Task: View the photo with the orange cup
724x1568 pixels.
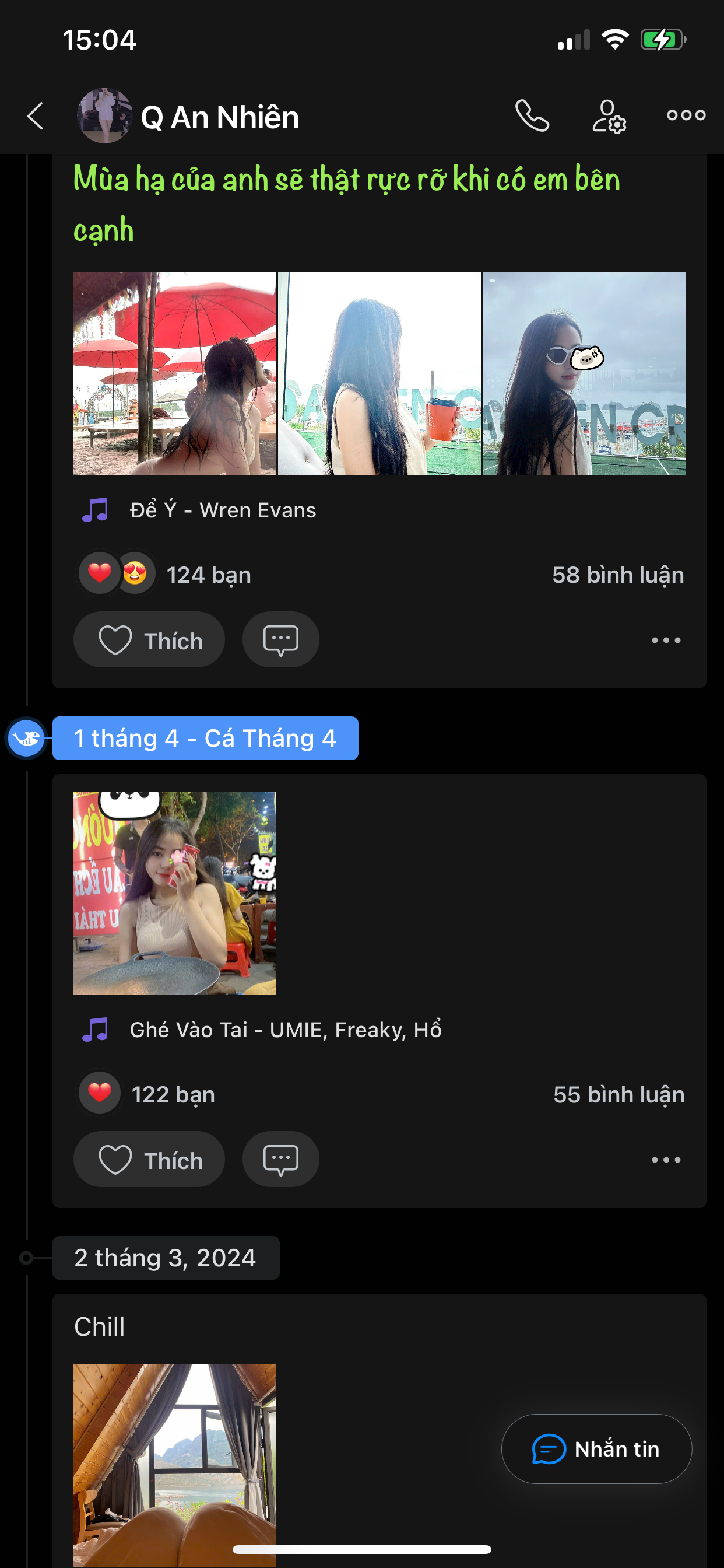Action: pos(379,373)
